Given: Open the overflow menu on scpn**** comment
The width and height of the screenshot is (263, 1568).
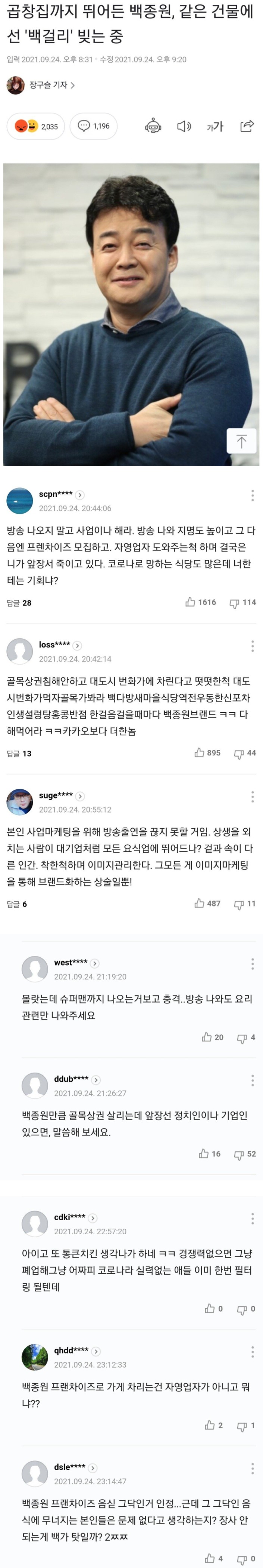Looking at the screenshot, I should [x=252, y=495].
